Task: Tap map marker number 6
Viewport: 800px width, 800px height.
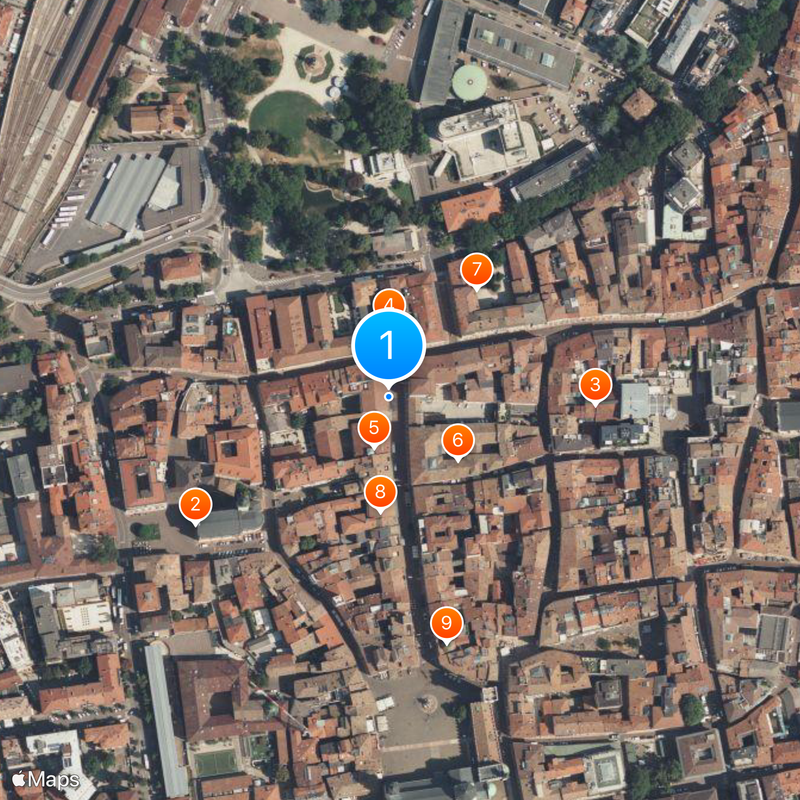Action: pos(458,439)
